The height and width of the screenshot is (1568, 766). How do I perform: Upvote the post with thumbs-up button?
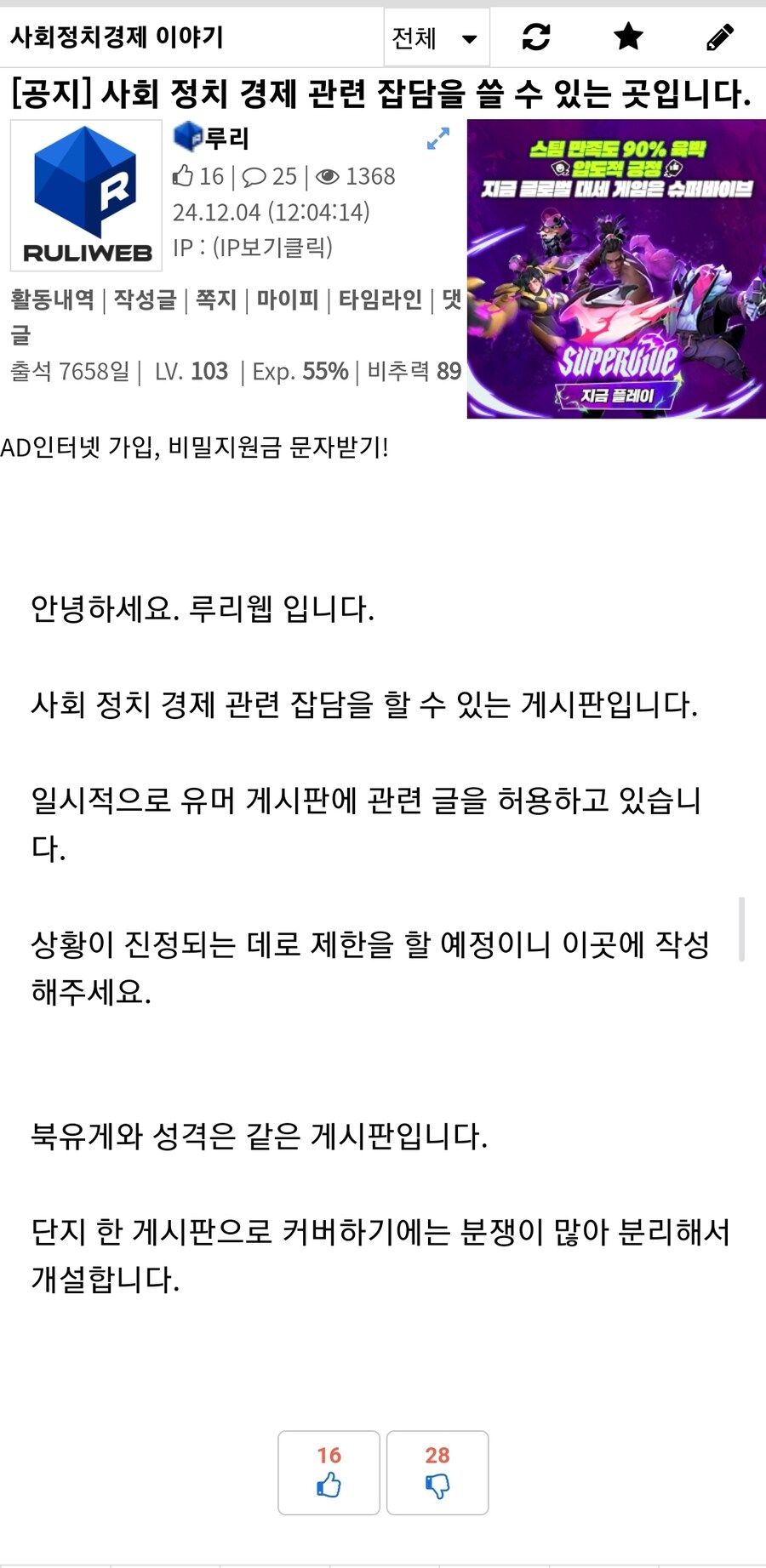(x=329, y=1473)
